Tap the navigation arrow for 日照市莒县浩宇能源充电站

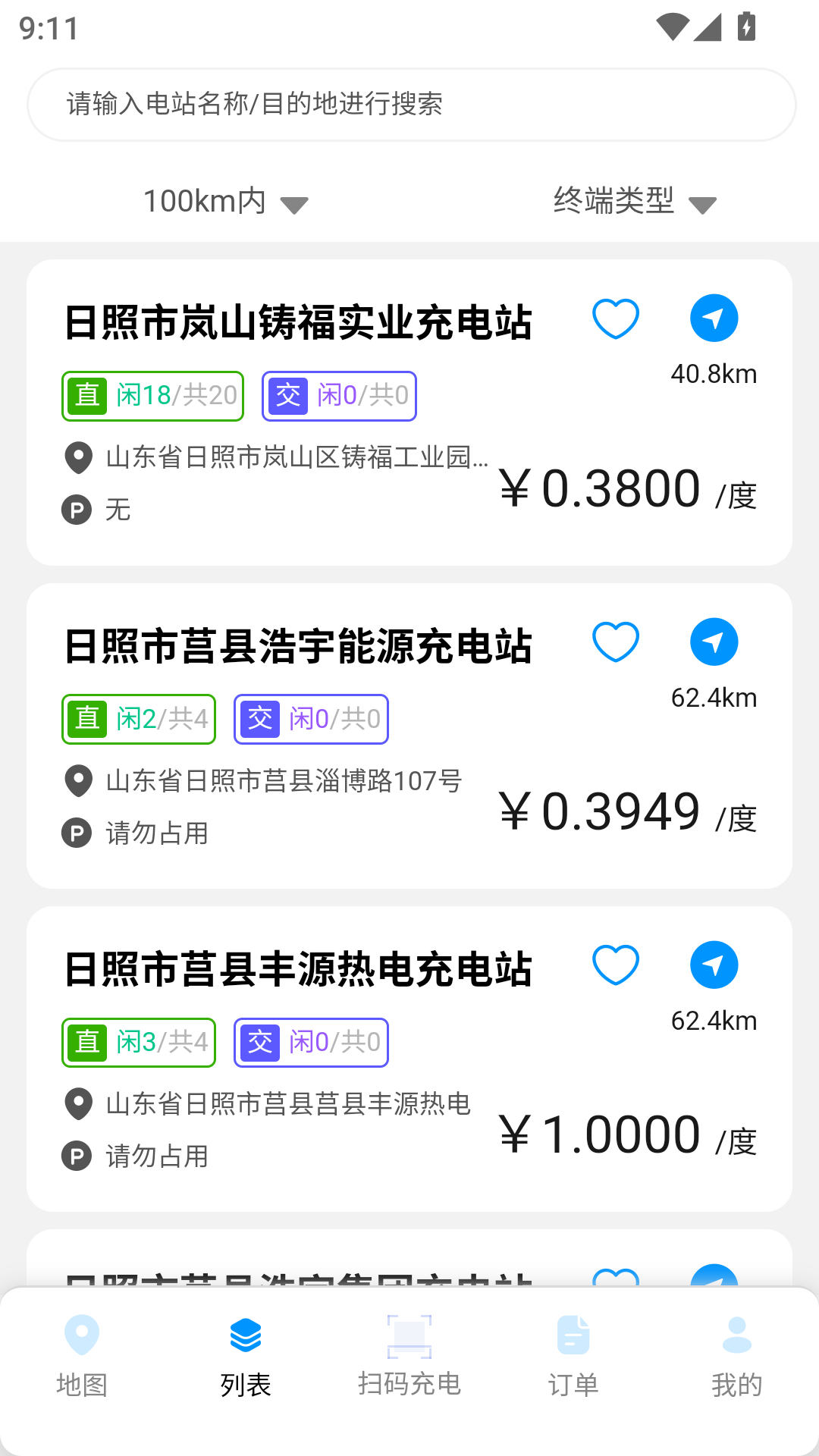click(714, 642)
